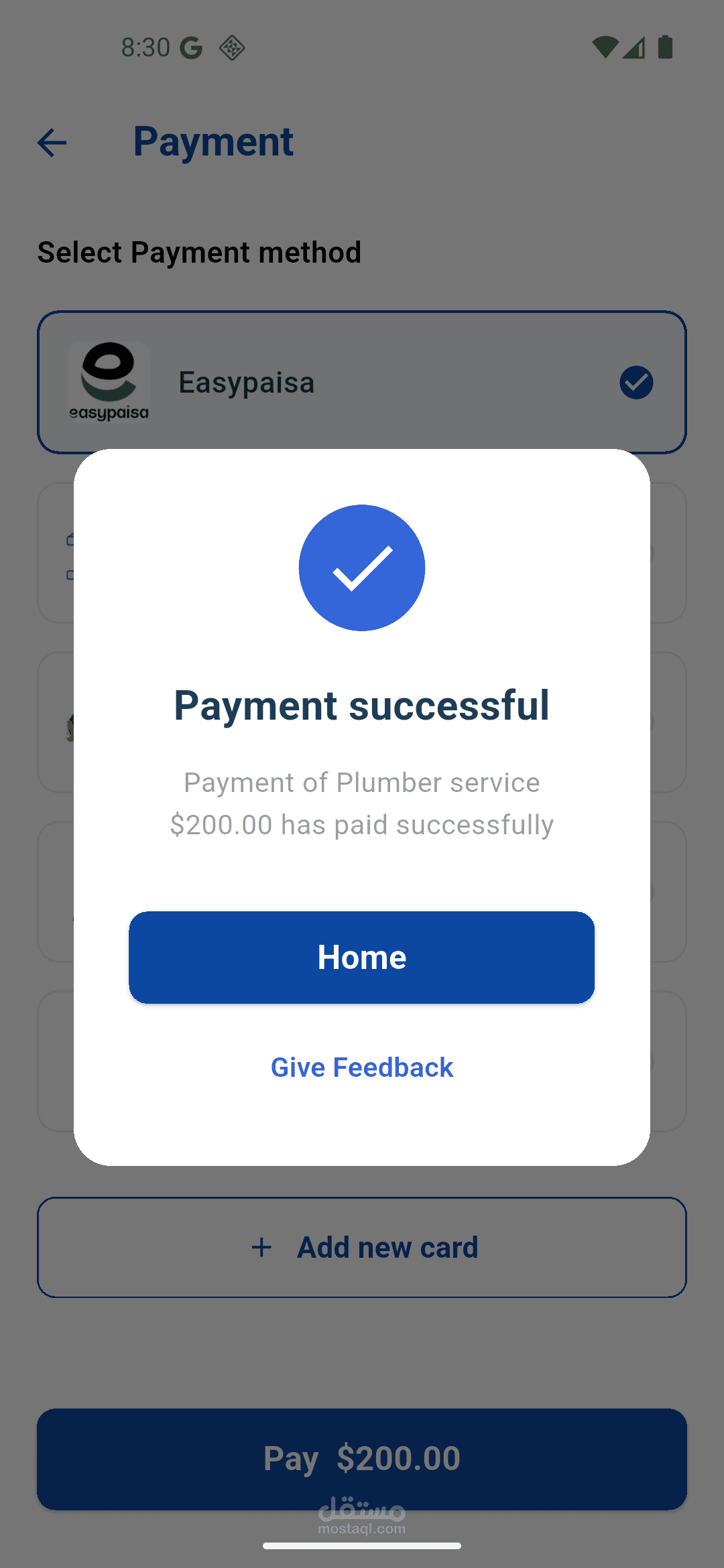Viewport: 724px width, 1568px height.
Task: Tap the Pay $200.00 button
Action: [361, 1459]
